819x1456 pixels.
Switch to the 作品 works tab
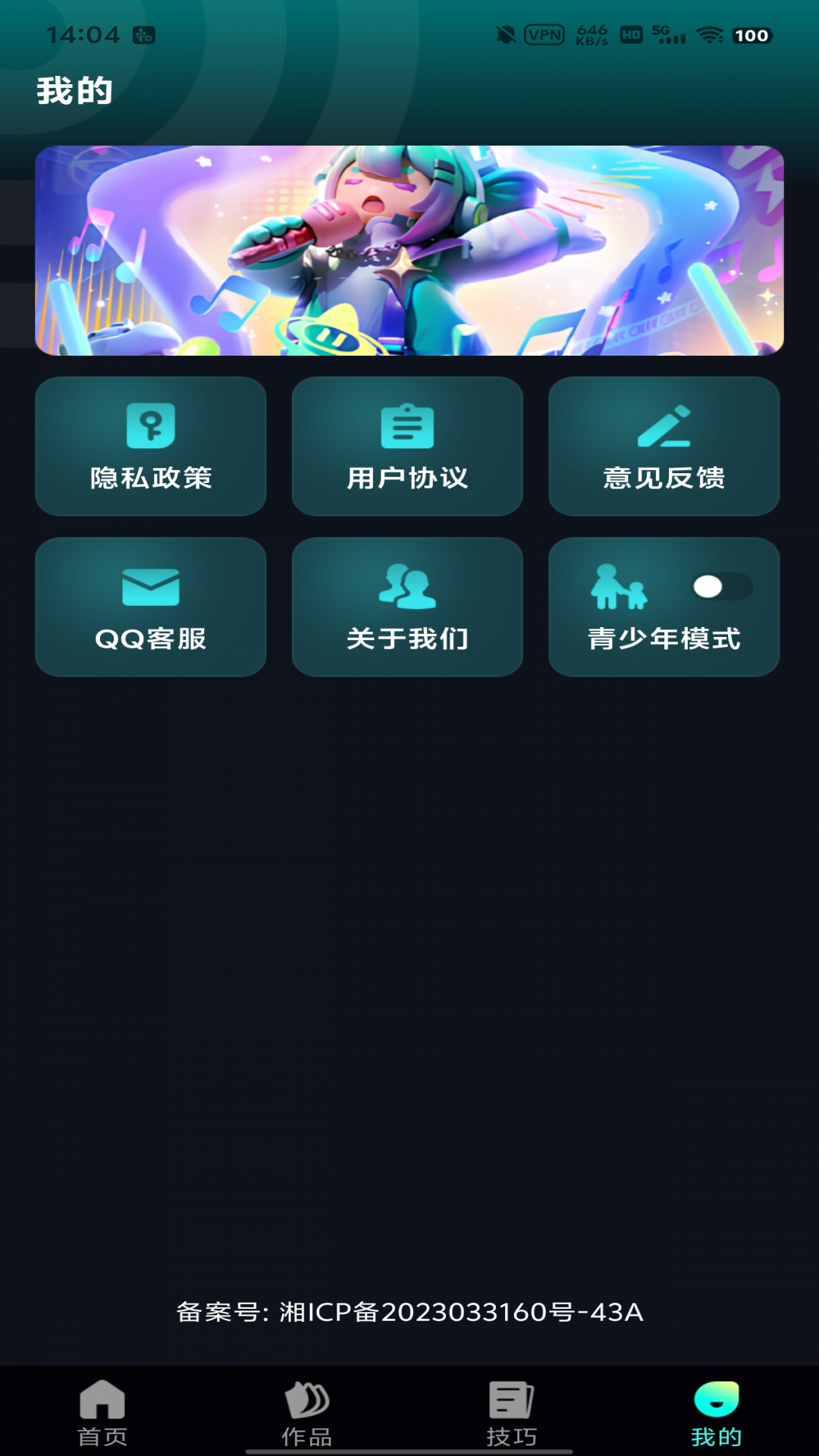coord(307,1413)
